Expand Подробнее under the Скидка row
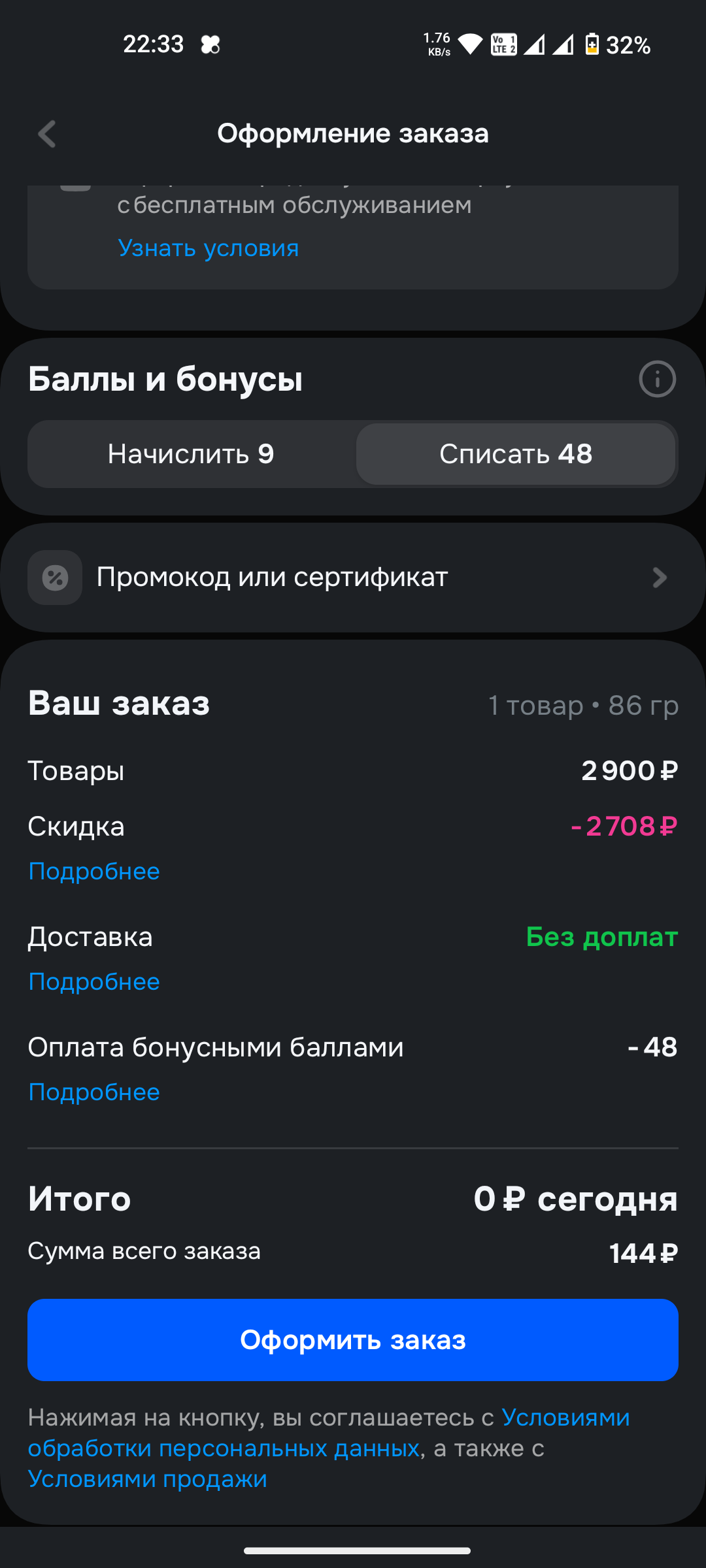The image size is (706, 1568). click(93, 870)
